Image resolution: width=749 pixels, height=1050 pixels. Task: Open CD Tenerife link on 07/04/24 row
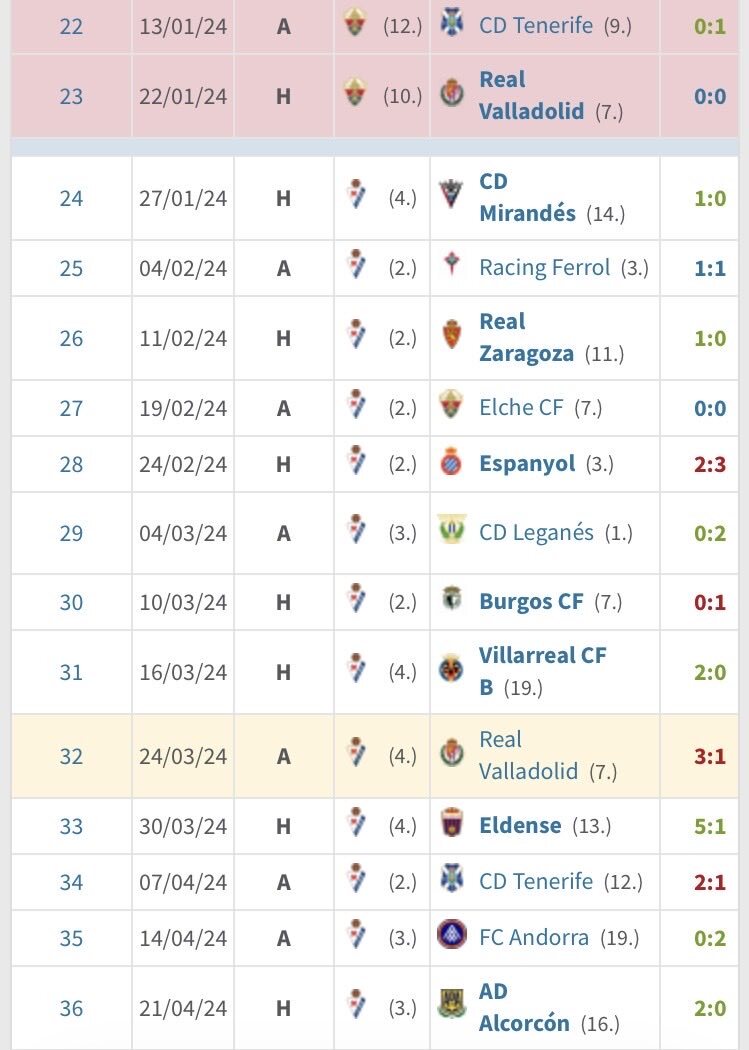(x=536, y=882)
